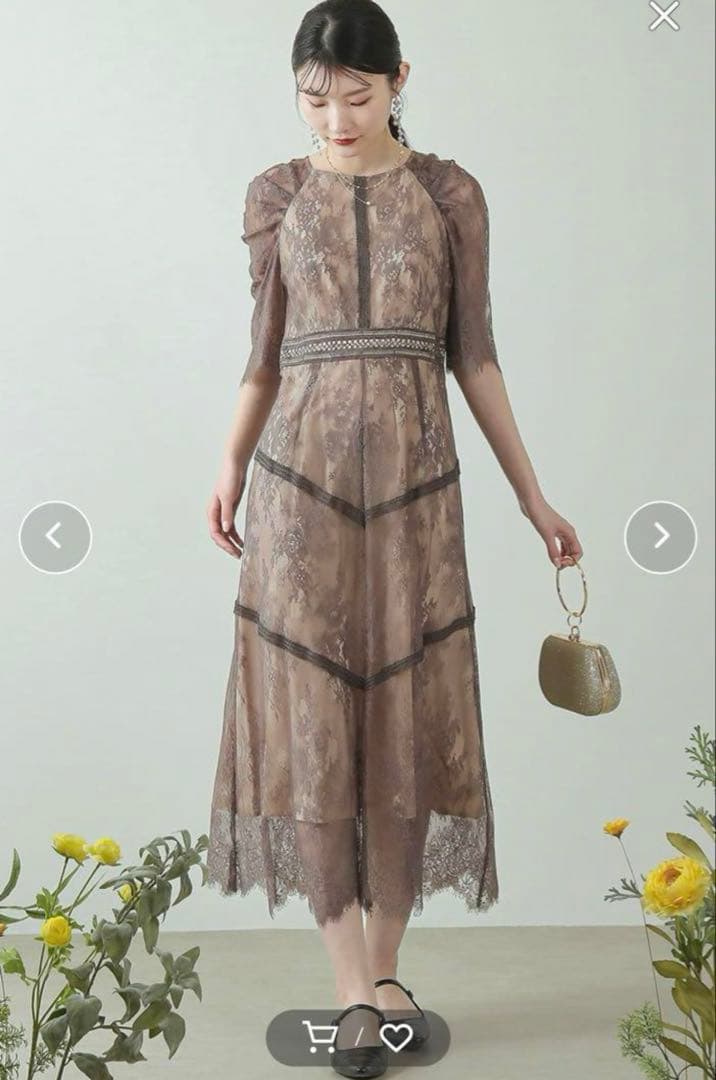Go to the previous product photo
Viewport: 716px width, 1080px height.
55,537
